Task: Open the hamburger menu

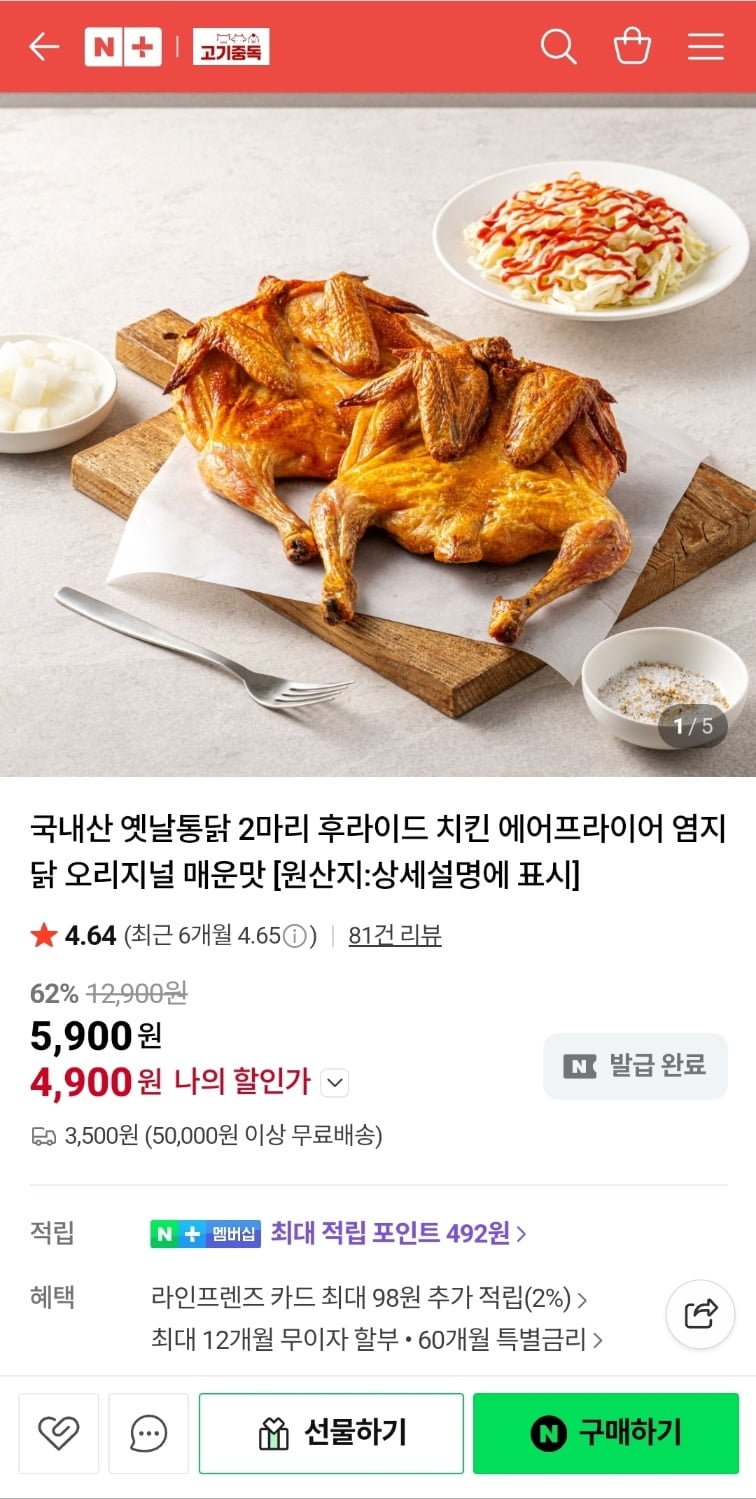Action: [x=705, y=47]
